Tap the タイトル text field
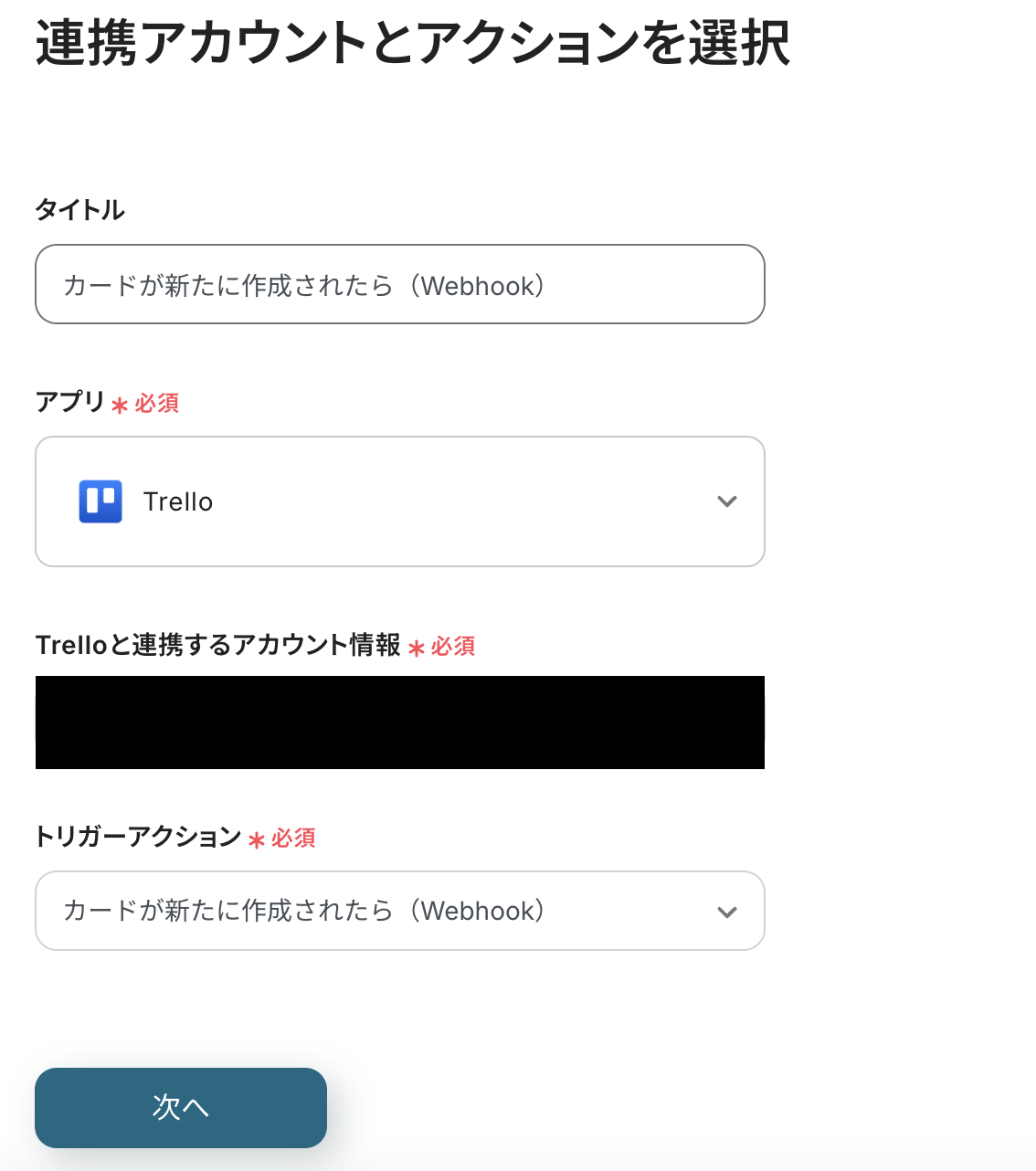 [x=399, y=285]
